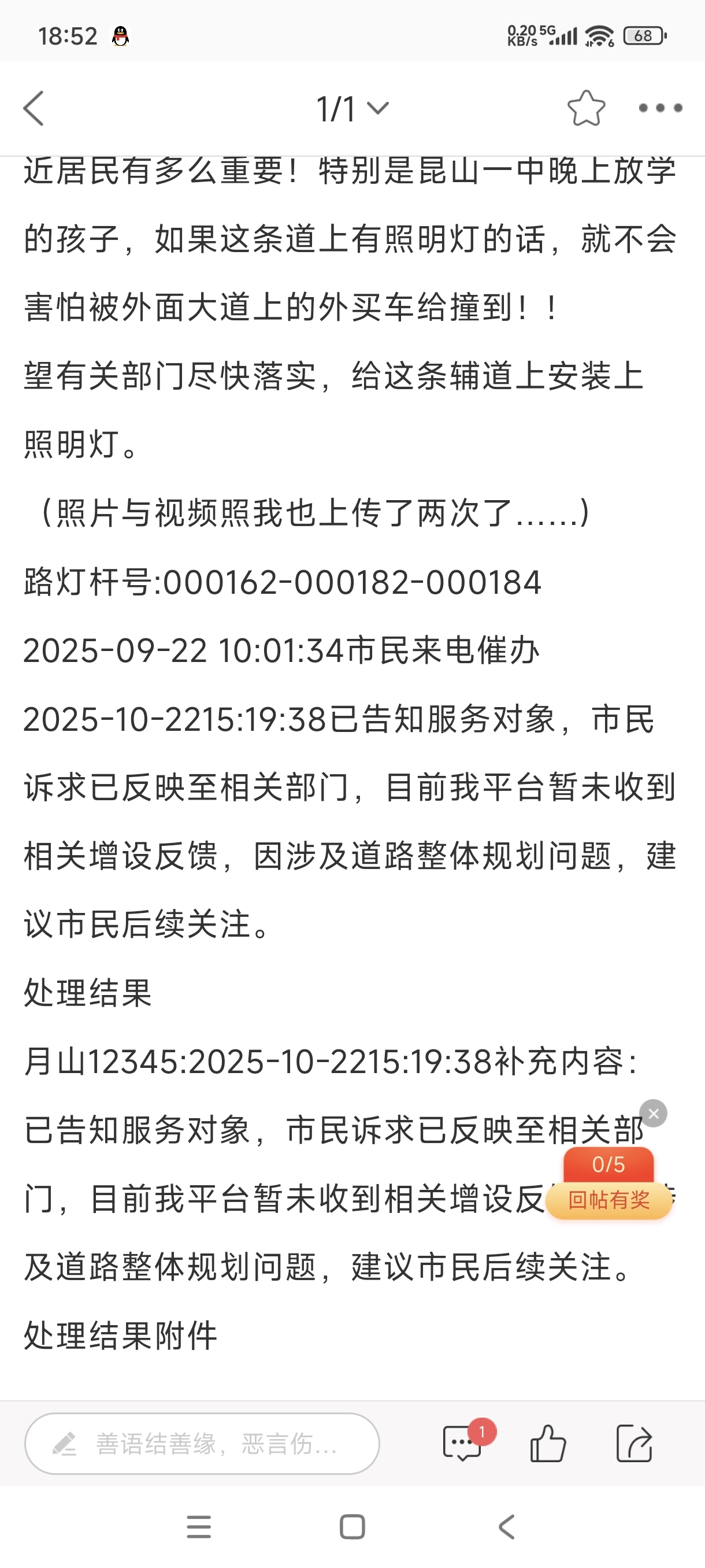
Task: Go back using the top-left arrow
Action: 34,108
